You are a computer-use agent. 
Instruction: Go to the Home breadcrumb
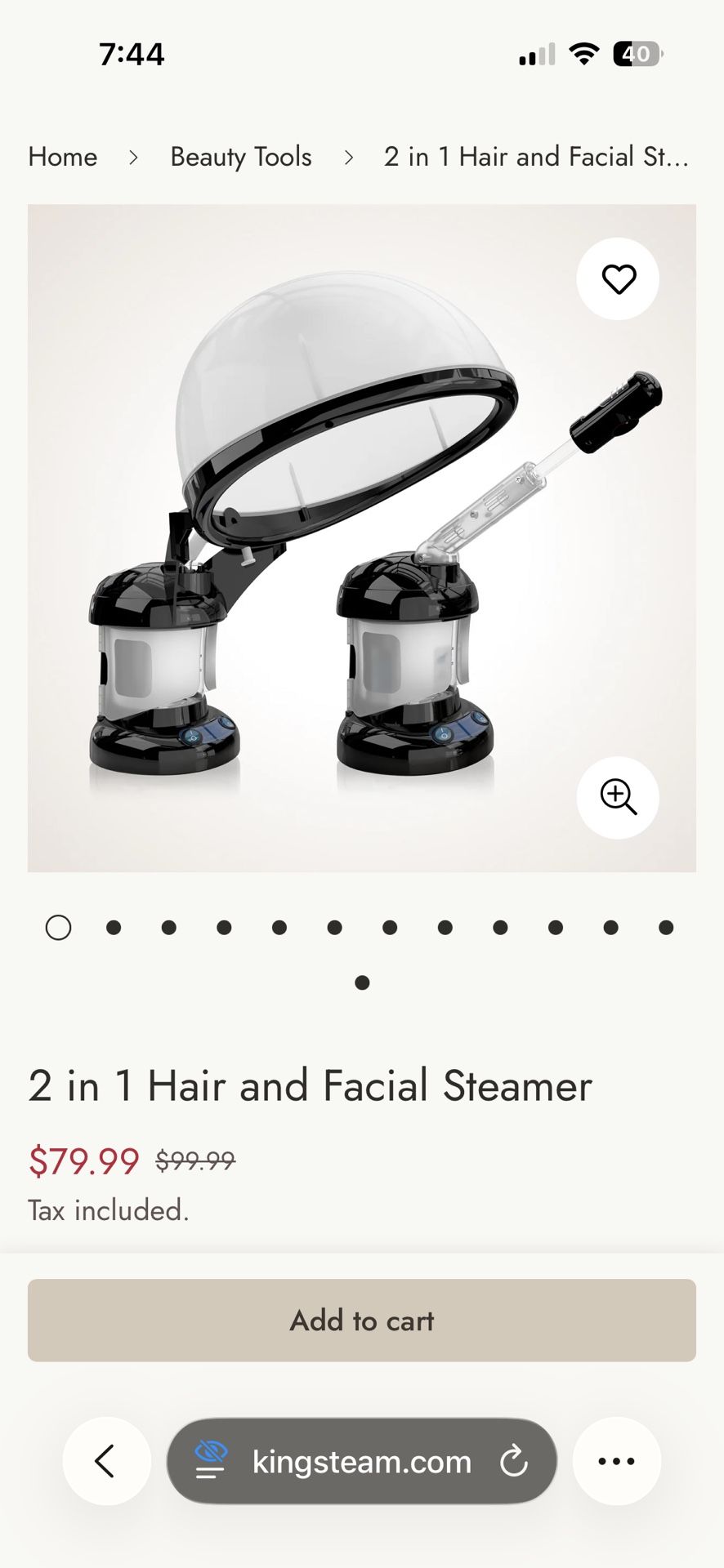tap(63, 157)
